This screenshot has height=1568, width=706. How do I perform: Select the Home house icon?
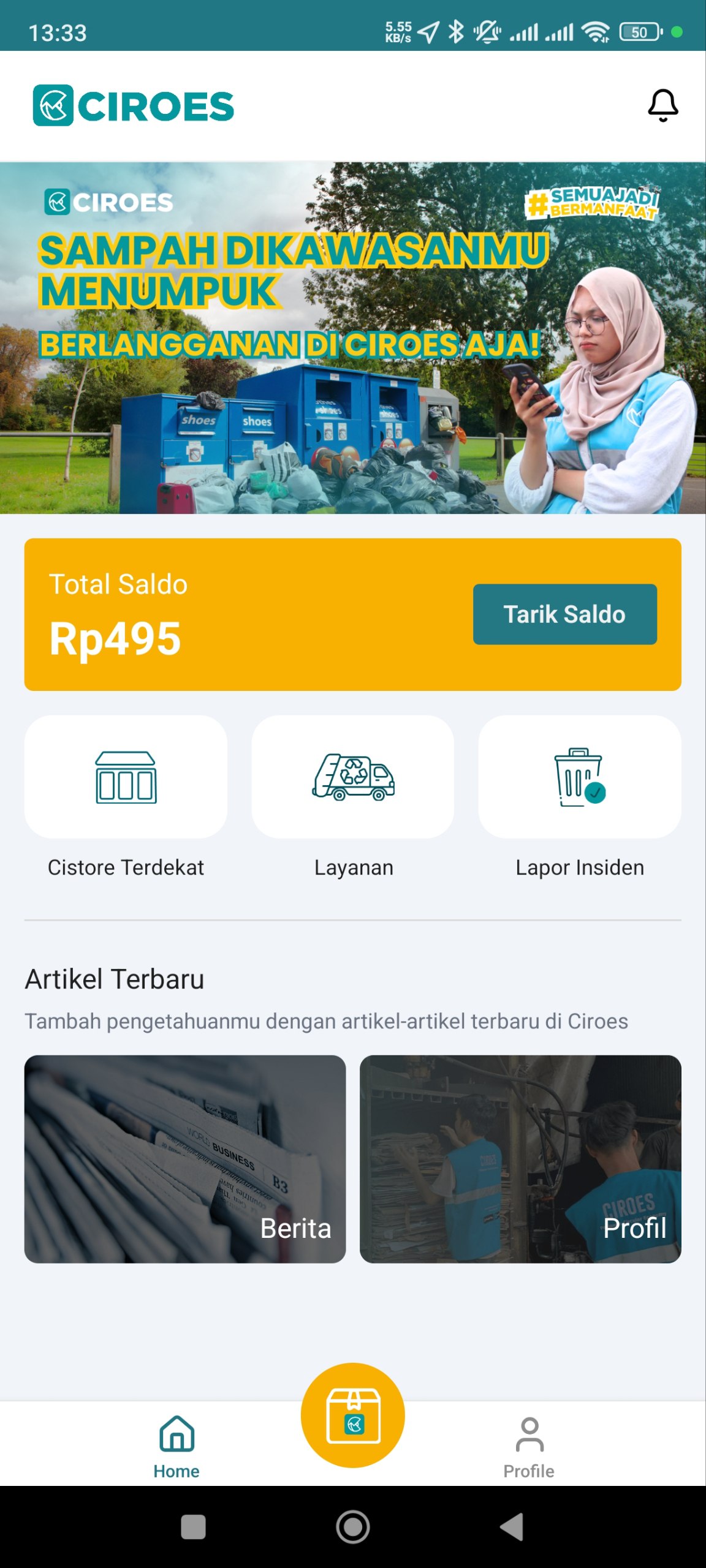point(176,1433)
